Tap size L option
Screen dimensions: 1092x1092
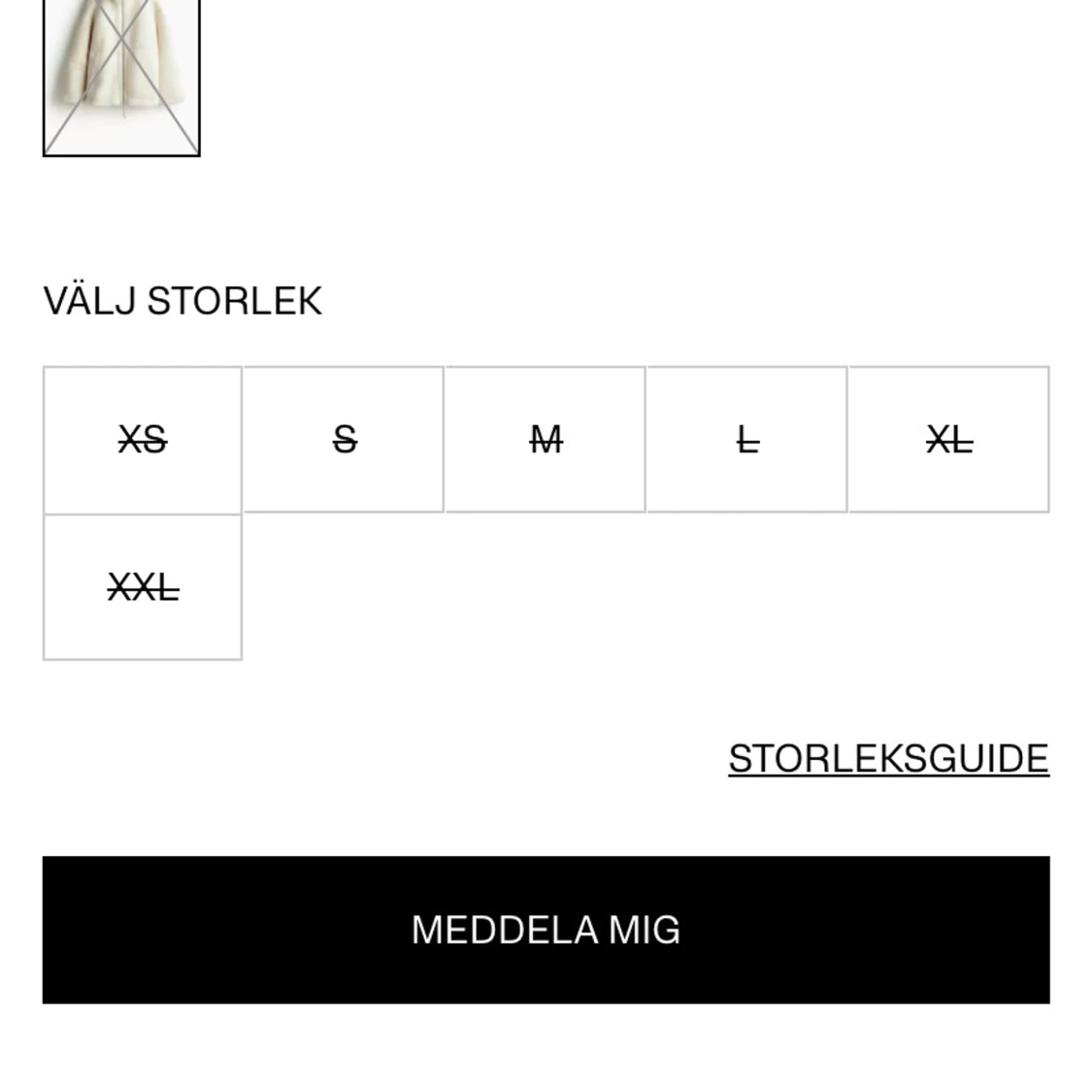point(746,440)
